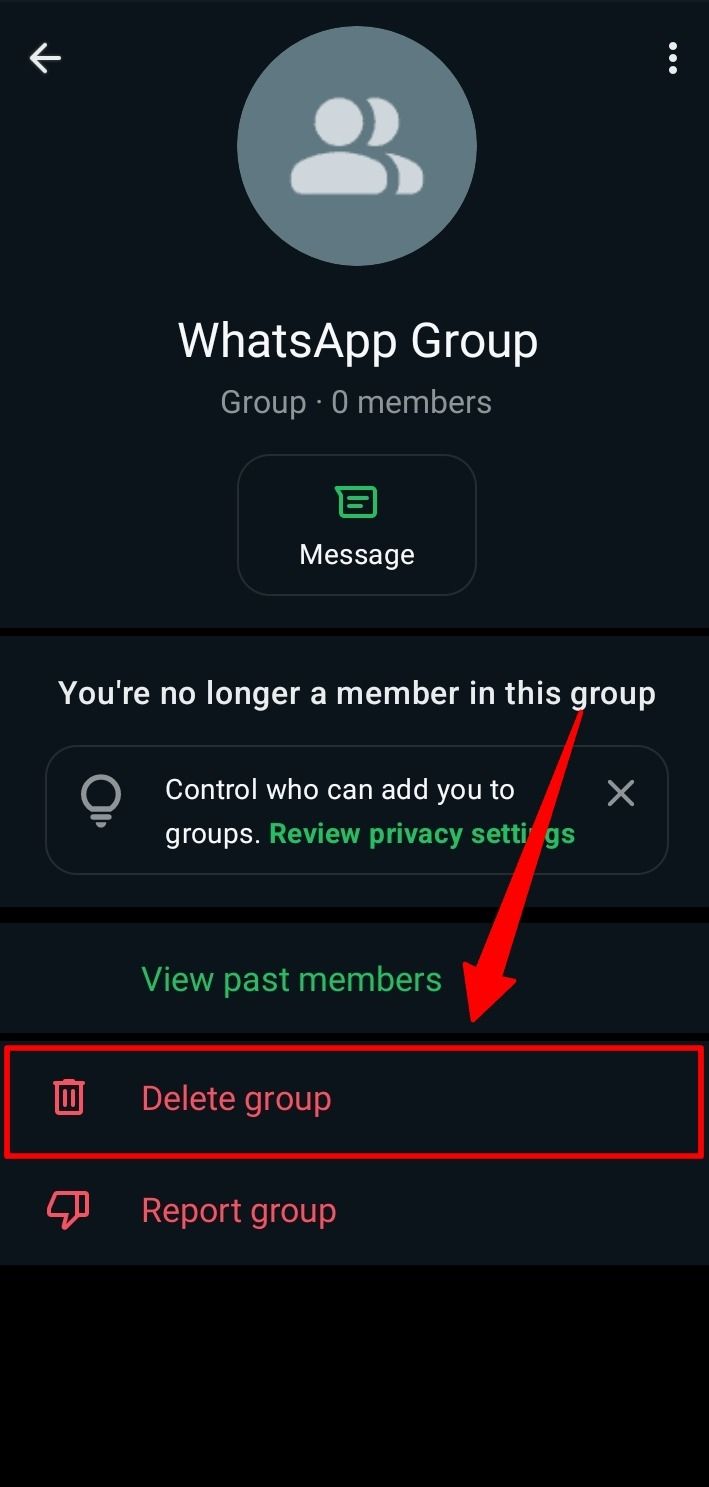Image resolution: width=709 pixels, height=1487 pixels.
Task: Open the group profile picture
Action: [356, 146]
